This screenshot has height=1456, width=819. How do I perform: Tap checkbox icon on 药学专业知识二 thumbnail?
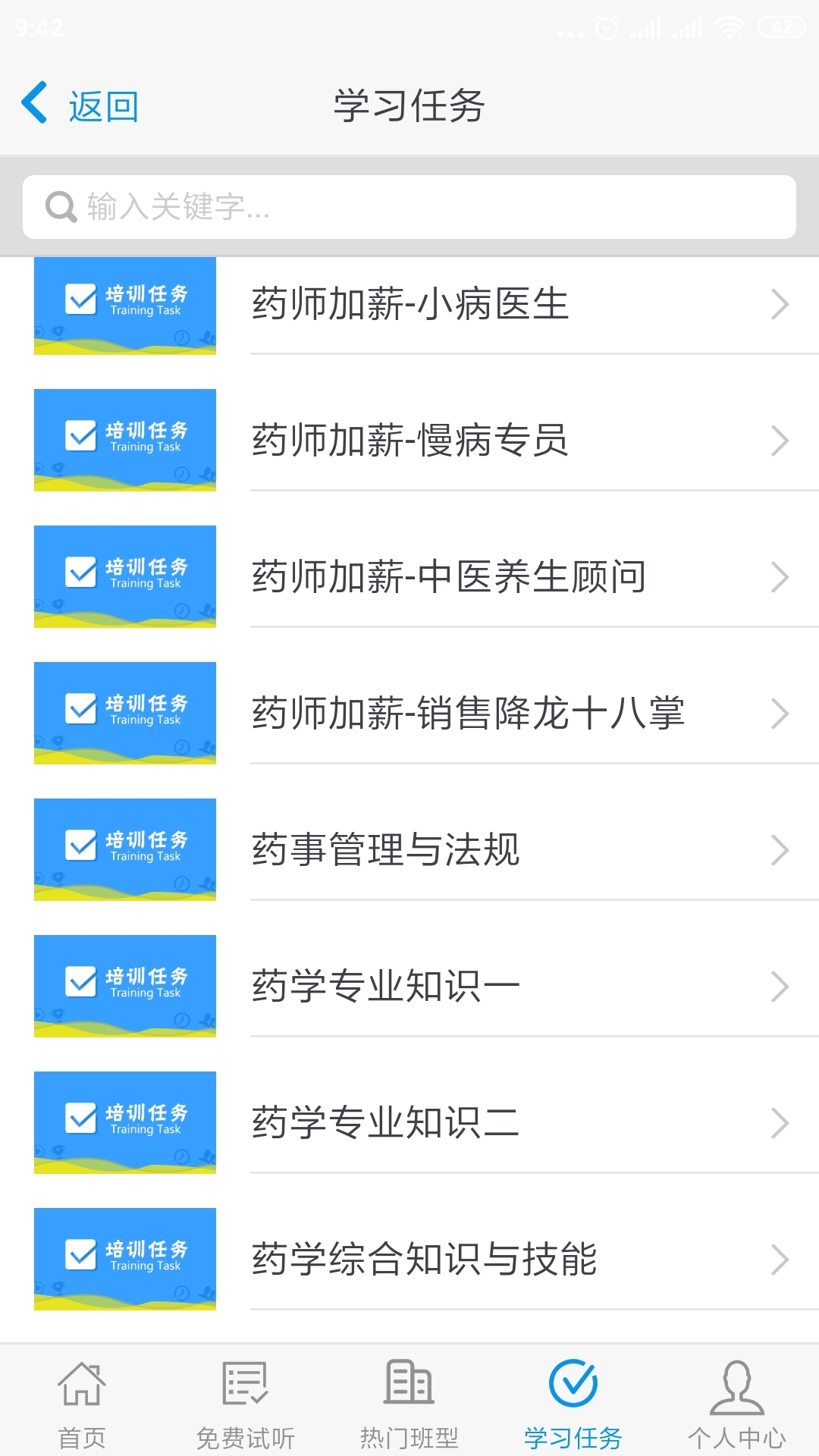click(79, 1117)
